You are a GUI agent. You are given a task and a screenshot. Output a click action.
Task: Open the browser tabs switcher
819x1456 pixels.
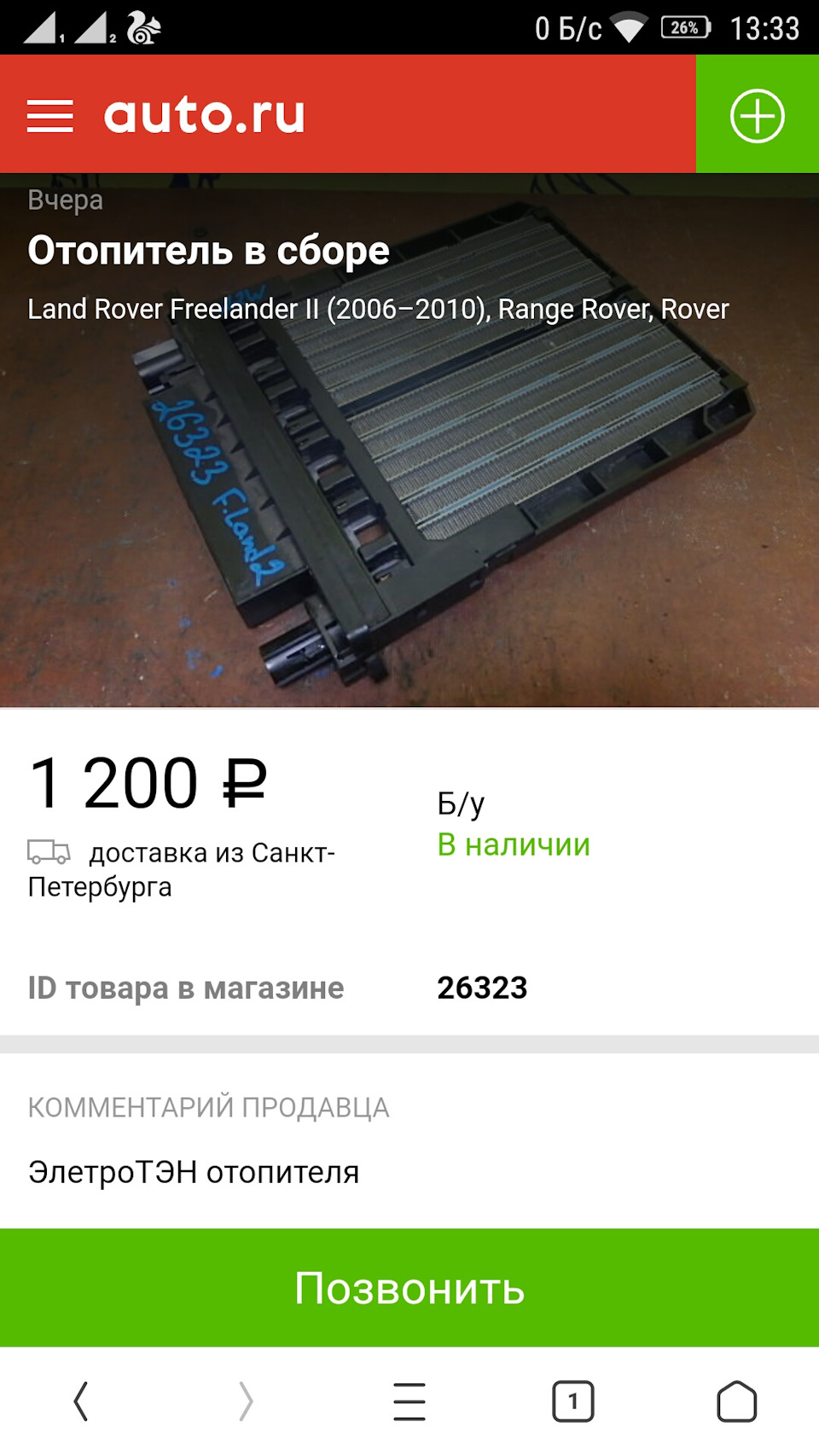tap(573, 1401)
